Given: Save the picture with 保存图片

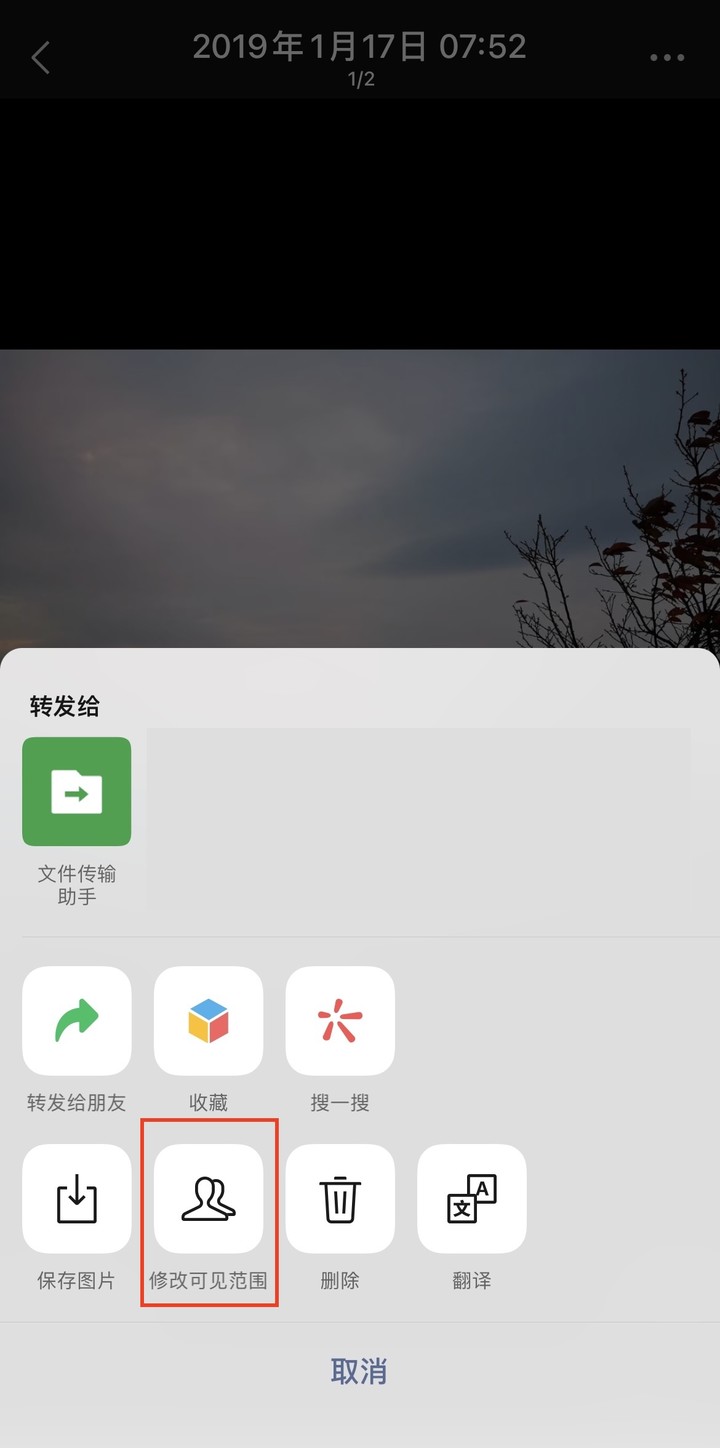Looking at the screenshot, I should [77, 1199].
